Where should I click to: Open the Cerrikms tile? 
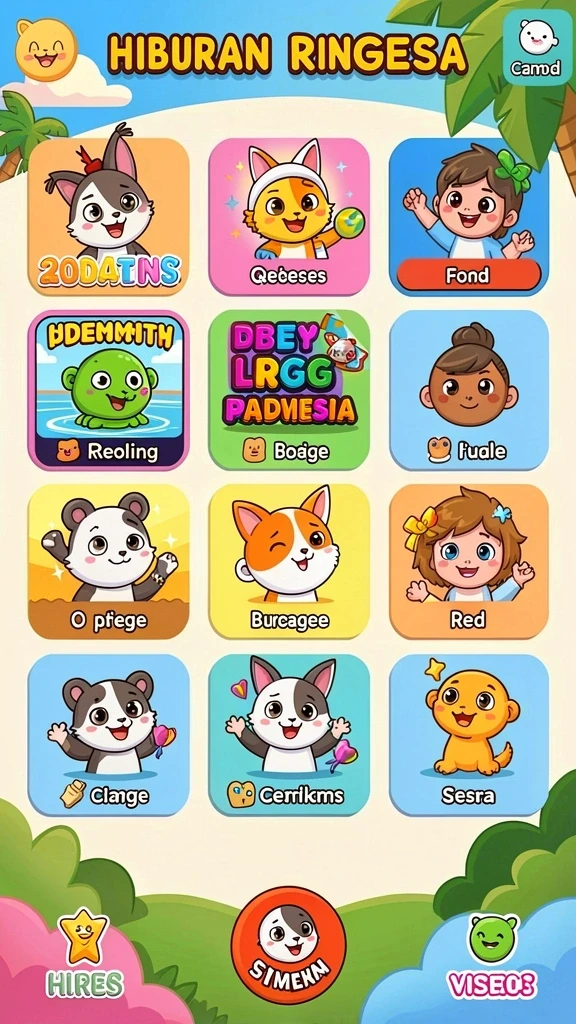click(x=289, y=735)
